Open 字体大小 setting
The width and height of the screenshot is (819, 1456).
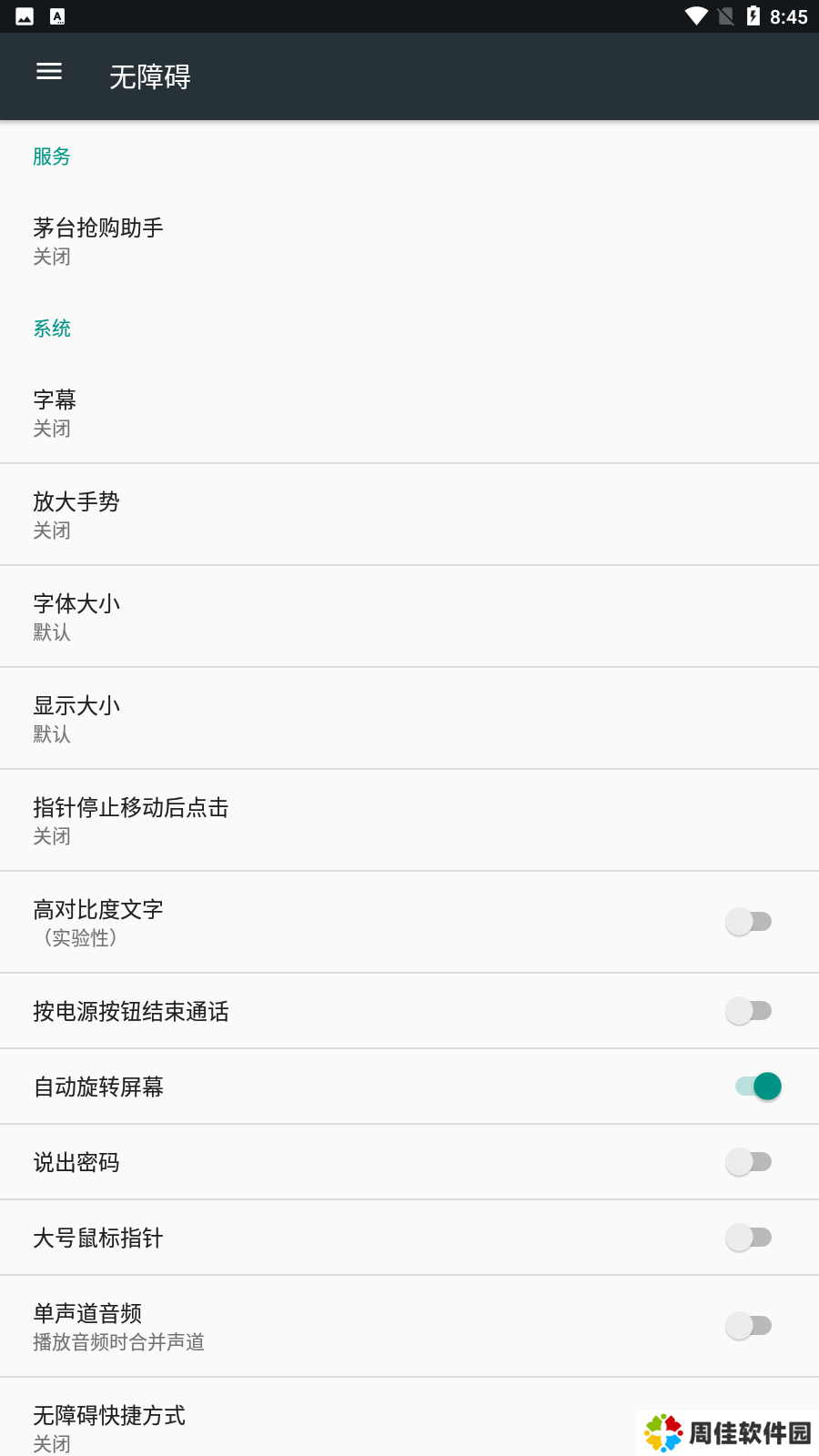409,617
